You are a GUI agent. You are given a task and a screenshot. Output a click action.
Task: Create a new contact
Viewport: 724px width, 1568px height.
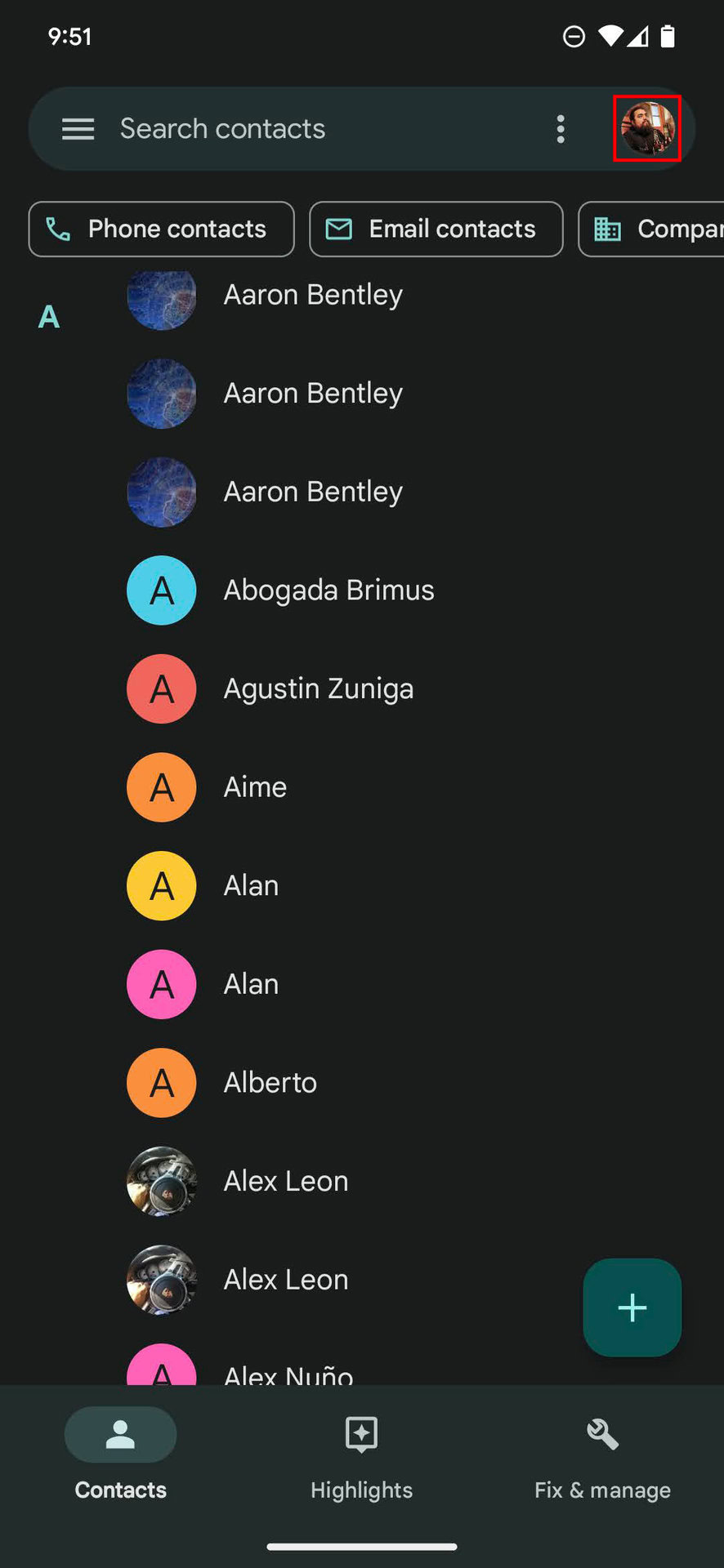coord(632,1307)
